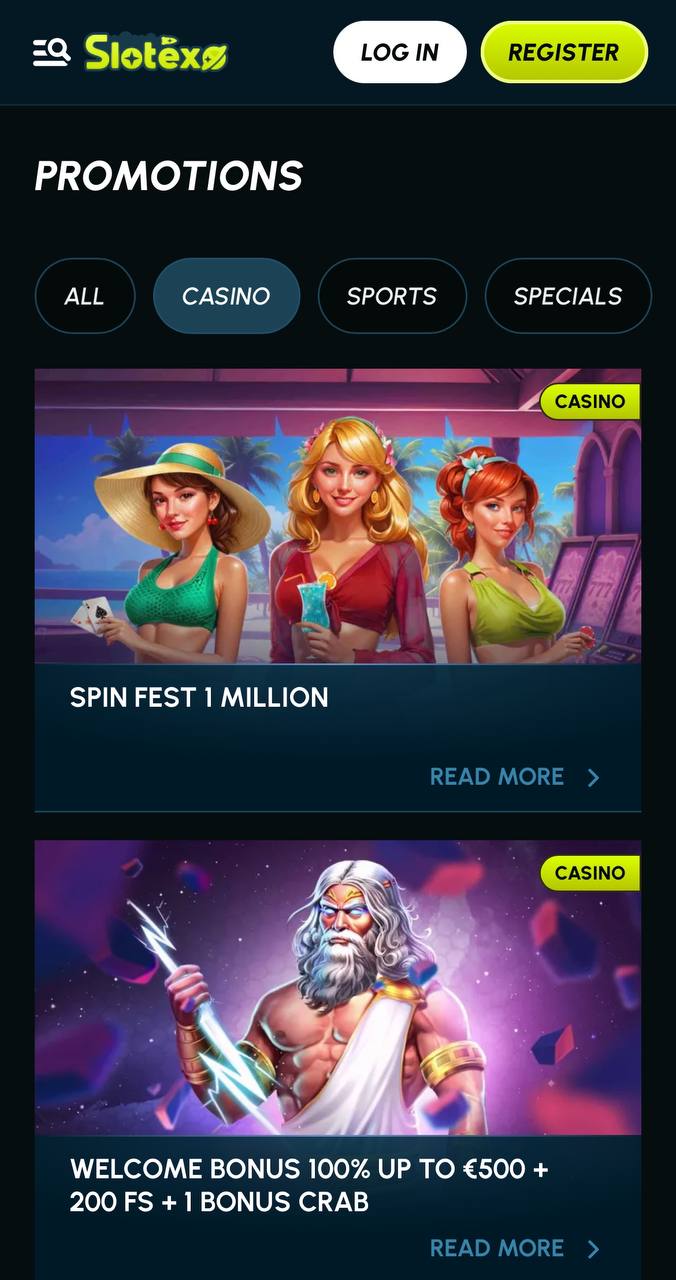676x1280 pixels.
Task: Switch to the Sports filter
Action: pos(392,296)
